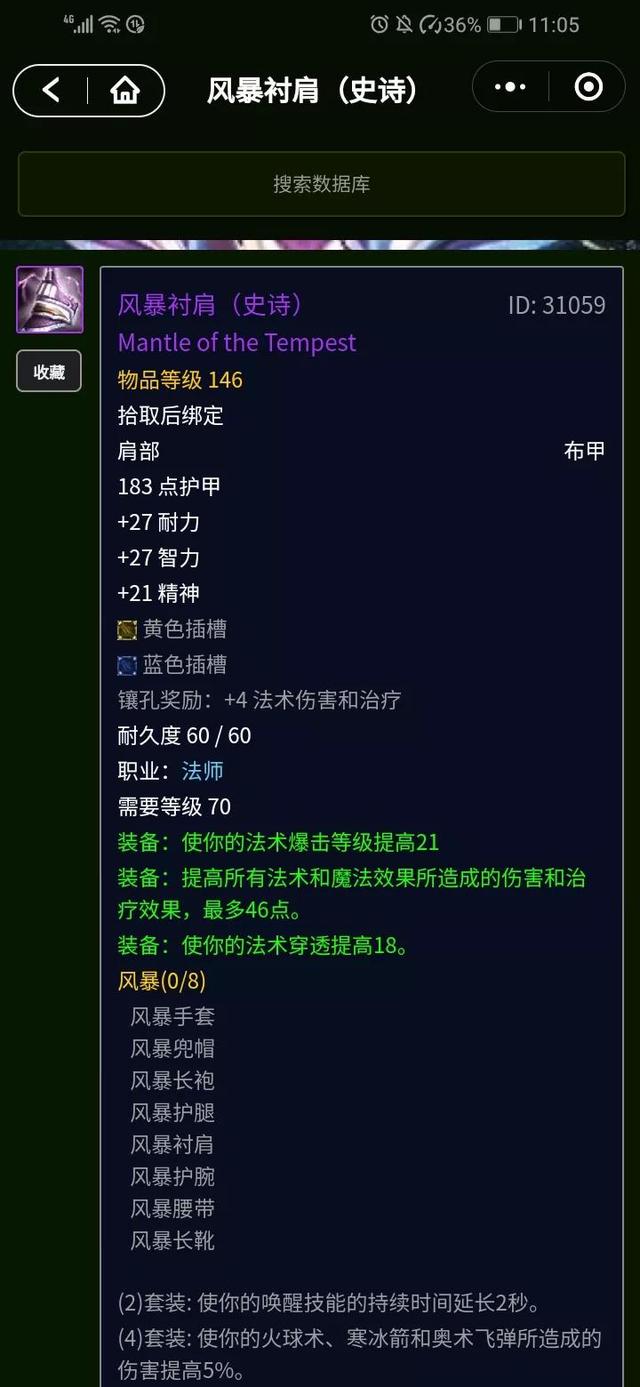Viewport: 640px width, 1387px height.
Task: Close the mini program with circle icon
Action: (589, 88)
